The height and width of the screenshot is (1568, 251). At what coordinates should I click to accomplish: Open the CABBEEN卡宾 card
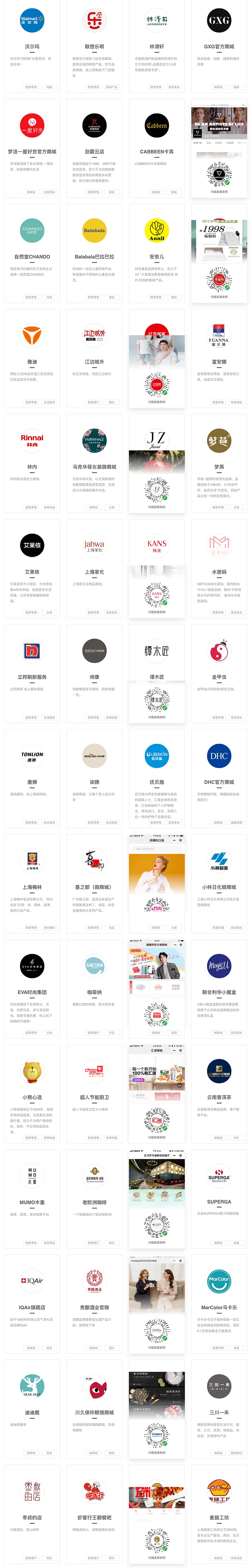click(157, 151)
